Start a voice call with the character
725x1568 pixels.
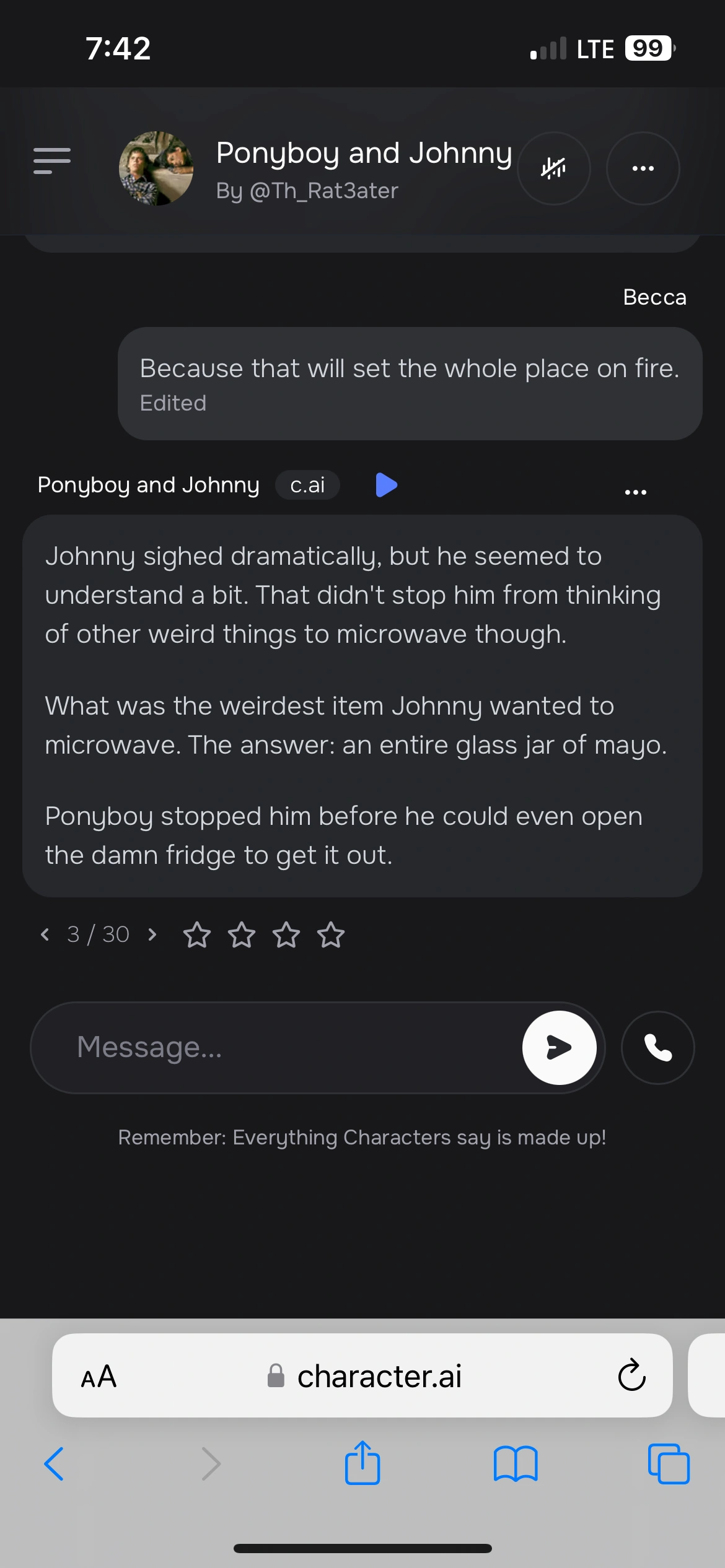pos(657,1047)
